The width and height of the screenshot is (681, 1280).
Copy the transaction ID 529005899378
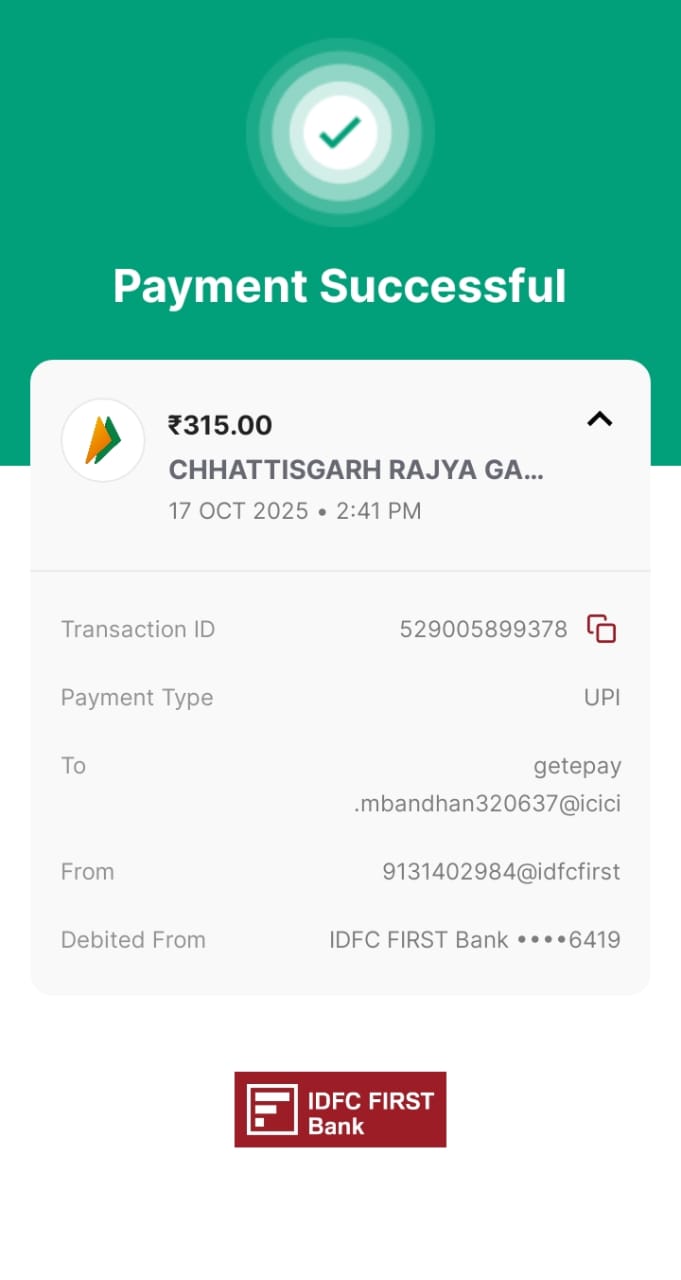pyautogui.click(x=601, y=629)
